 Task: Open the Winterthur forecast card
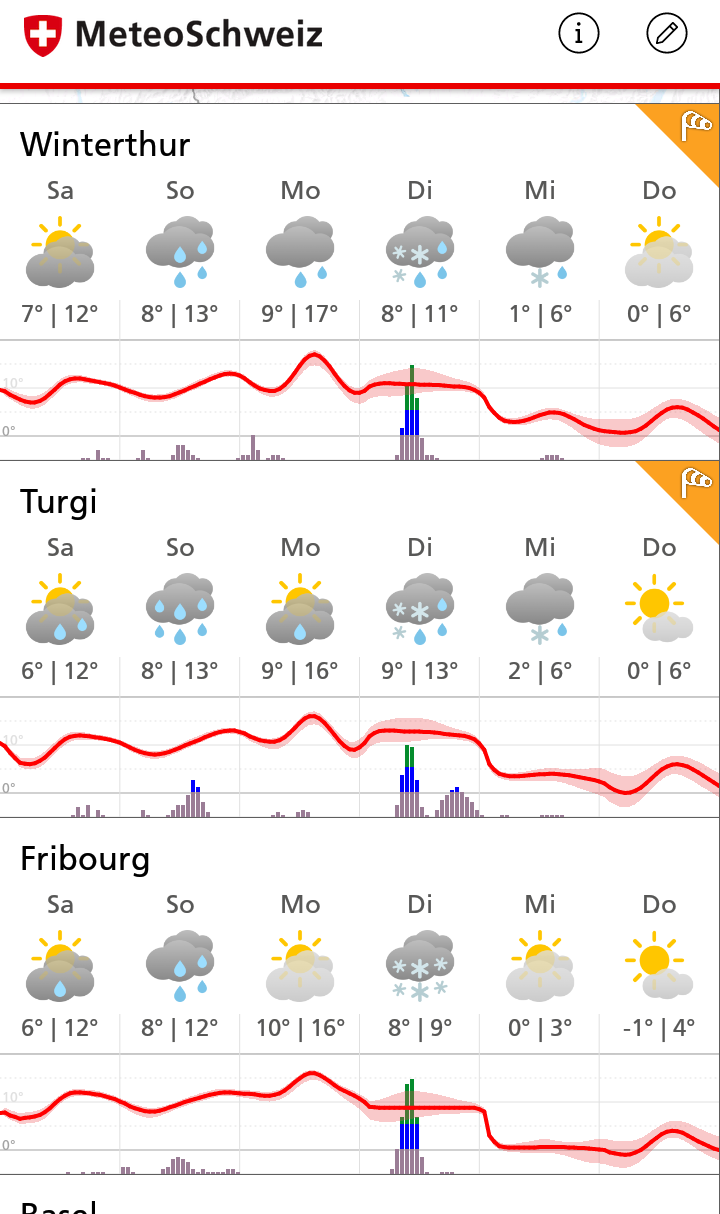click(105, 144)
